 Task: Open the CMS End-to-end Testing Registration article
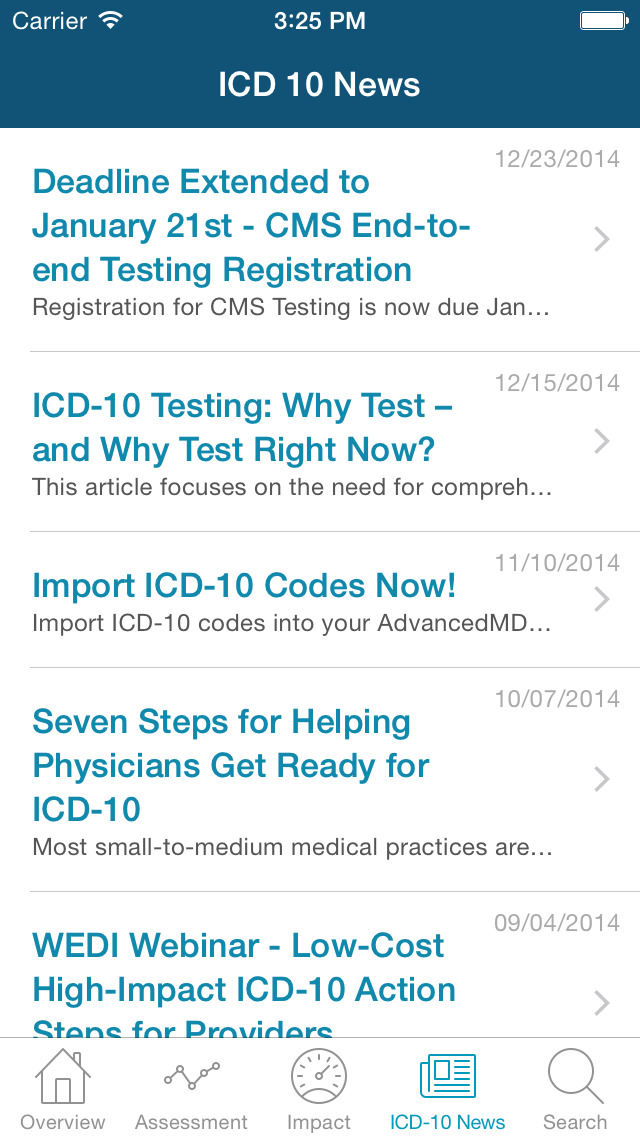coord(320,240)
